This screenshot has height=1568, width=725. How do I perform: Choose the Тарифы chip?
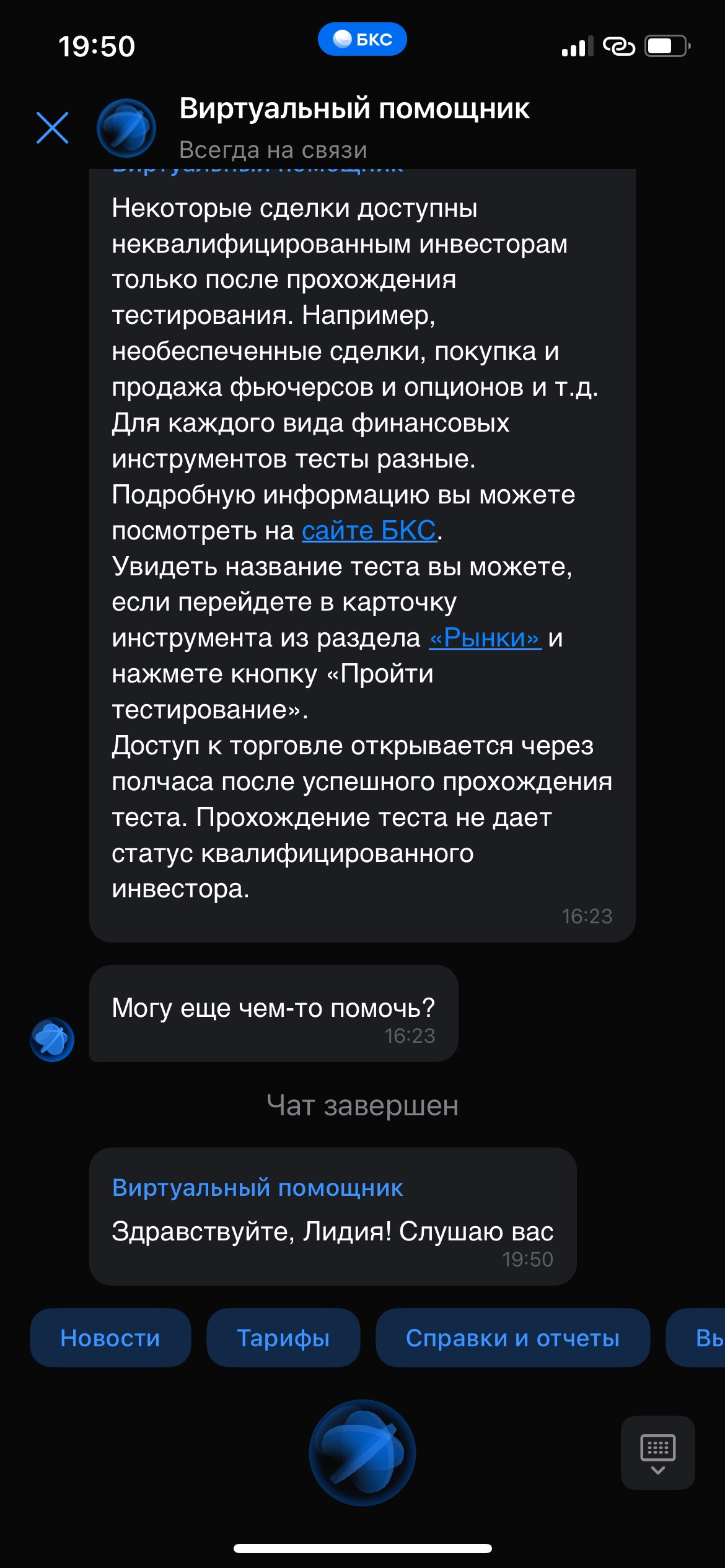click(x=283, y=1338)
